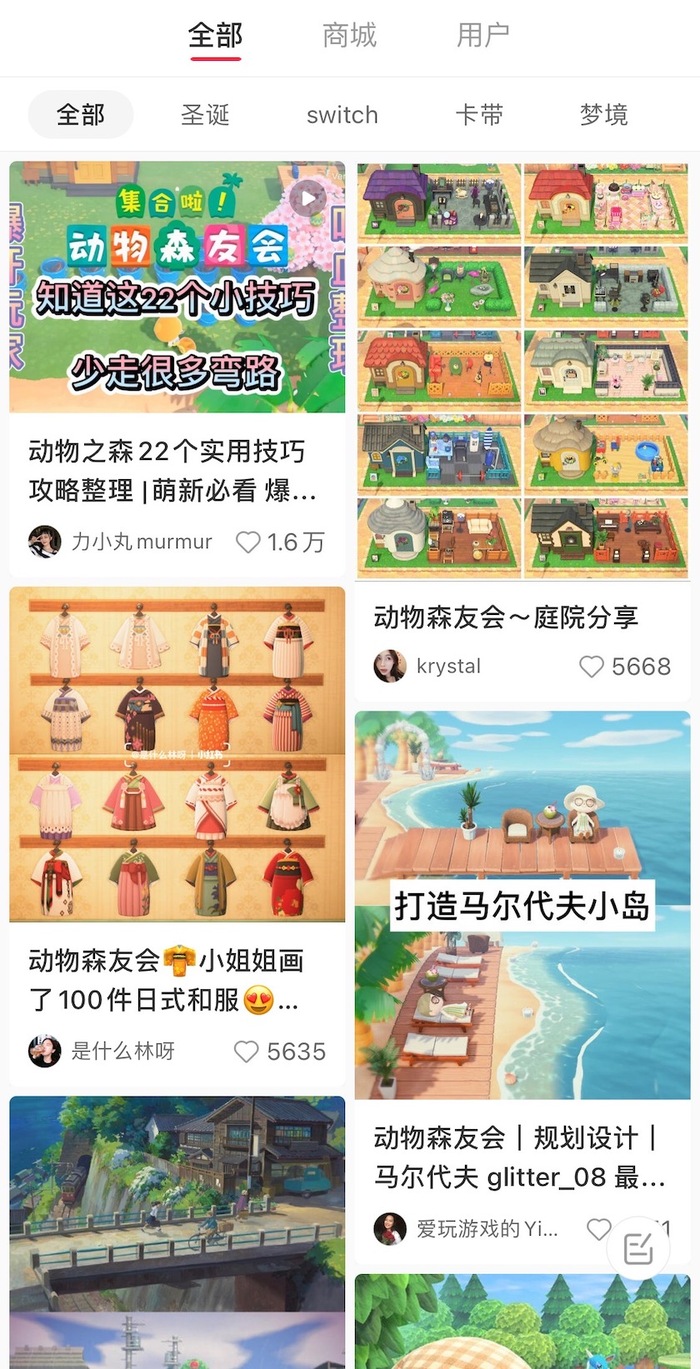This screenshot has height=1369, width=700.
Task: Tap the floating compose note button
Action: point(638,1248)
